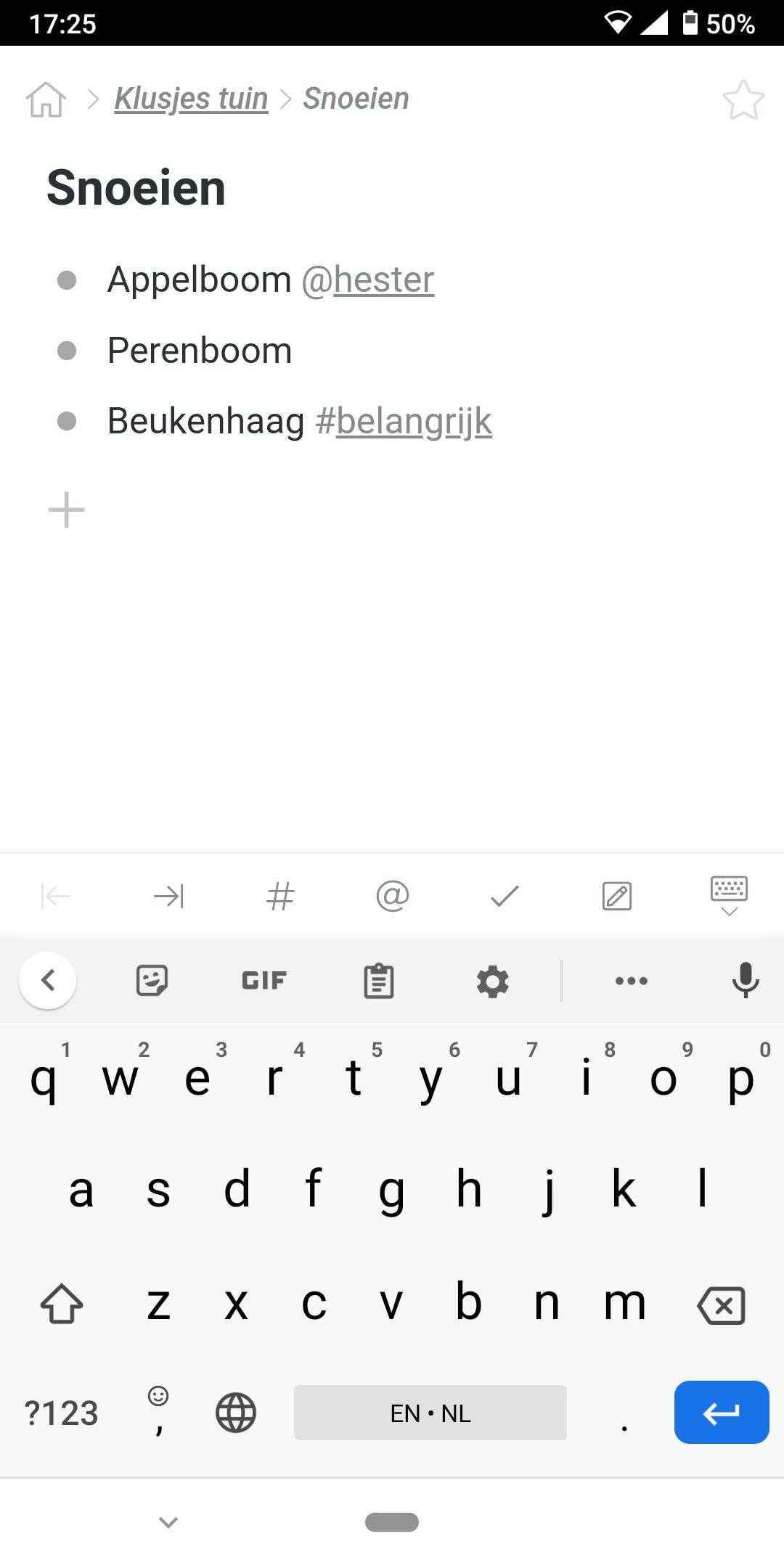Hide the keyboard using the keyboard-dismiss icon
The image size is (784, 1568).
click(729, 895)
